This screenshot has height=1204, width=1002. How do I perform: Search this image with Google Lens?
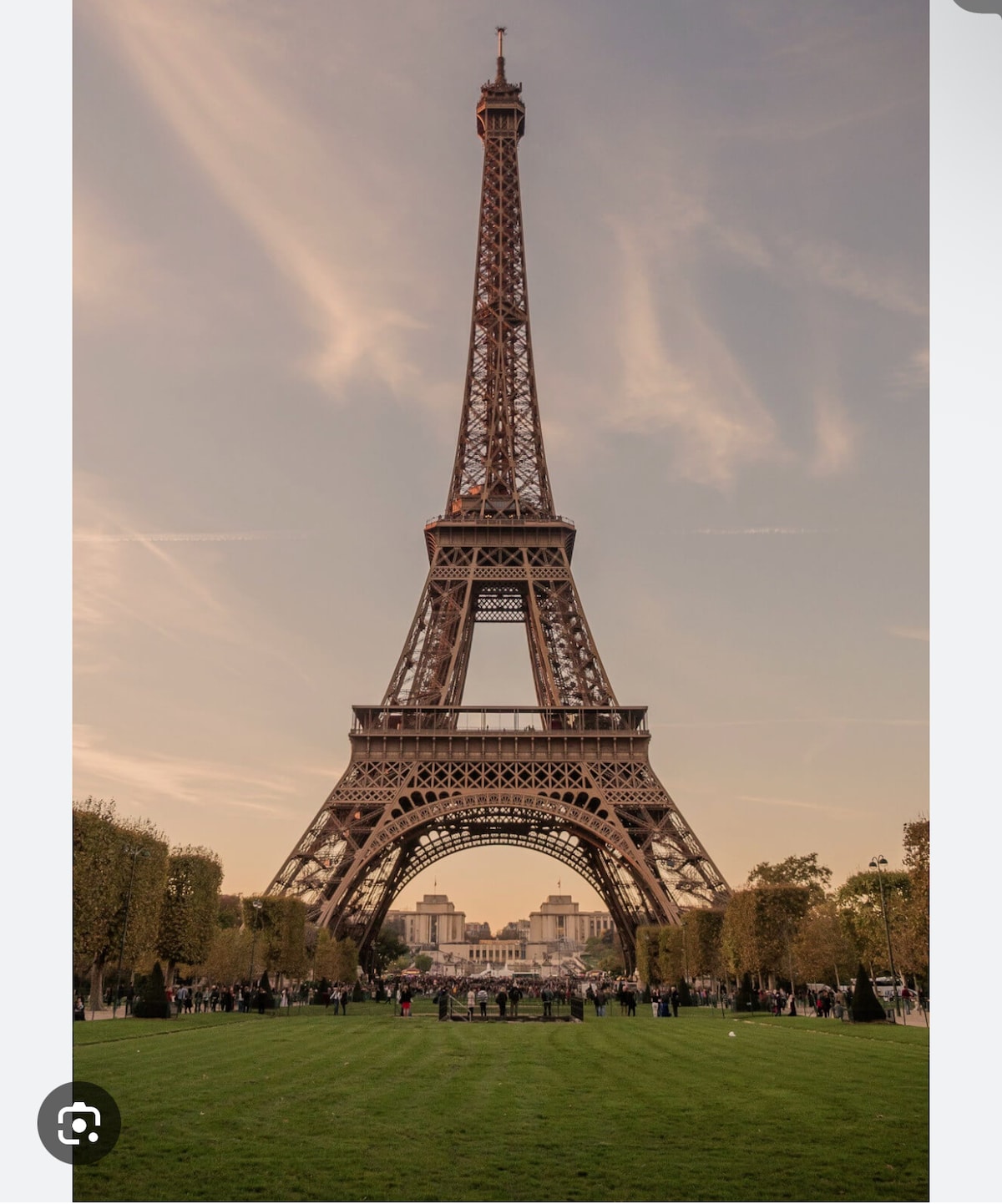(79, 1123)
